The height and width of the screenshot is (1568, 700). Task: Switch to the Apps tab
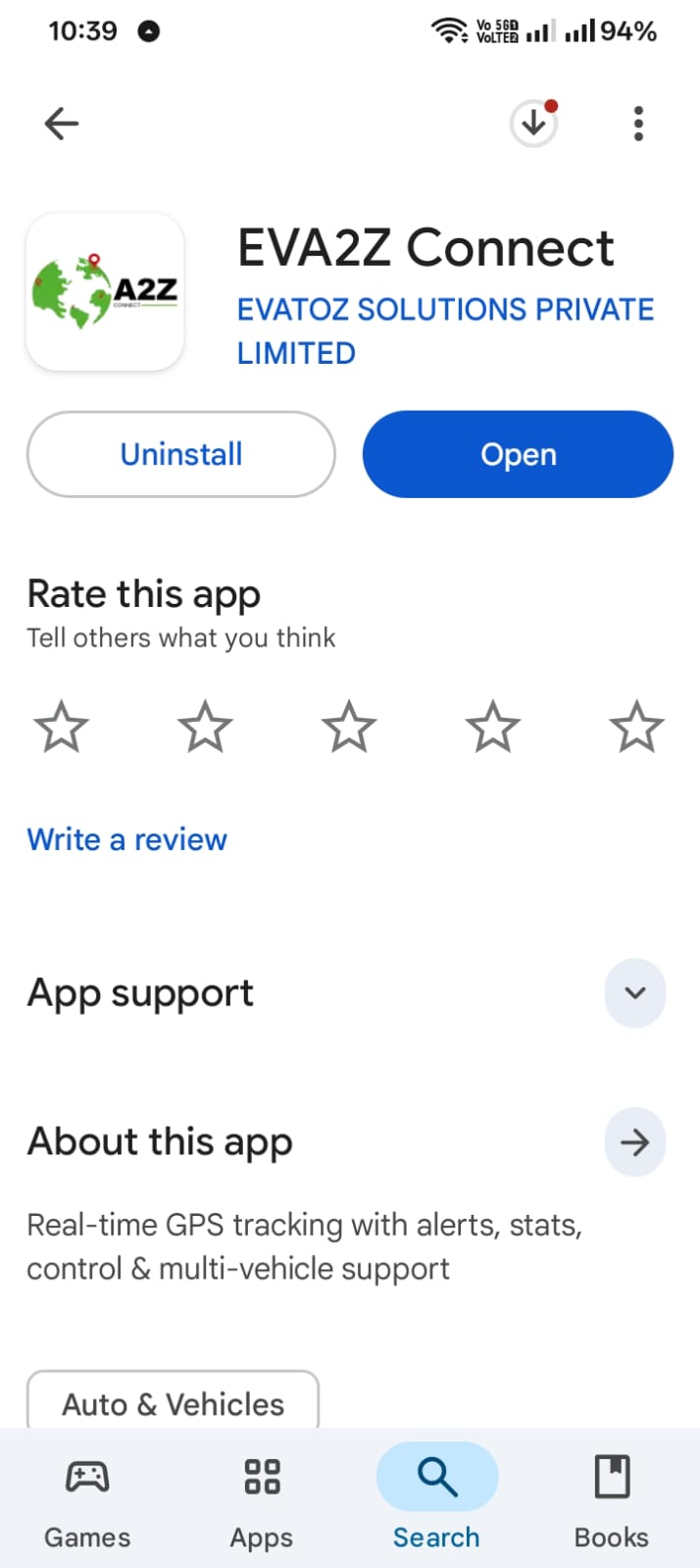point(262,1496)
